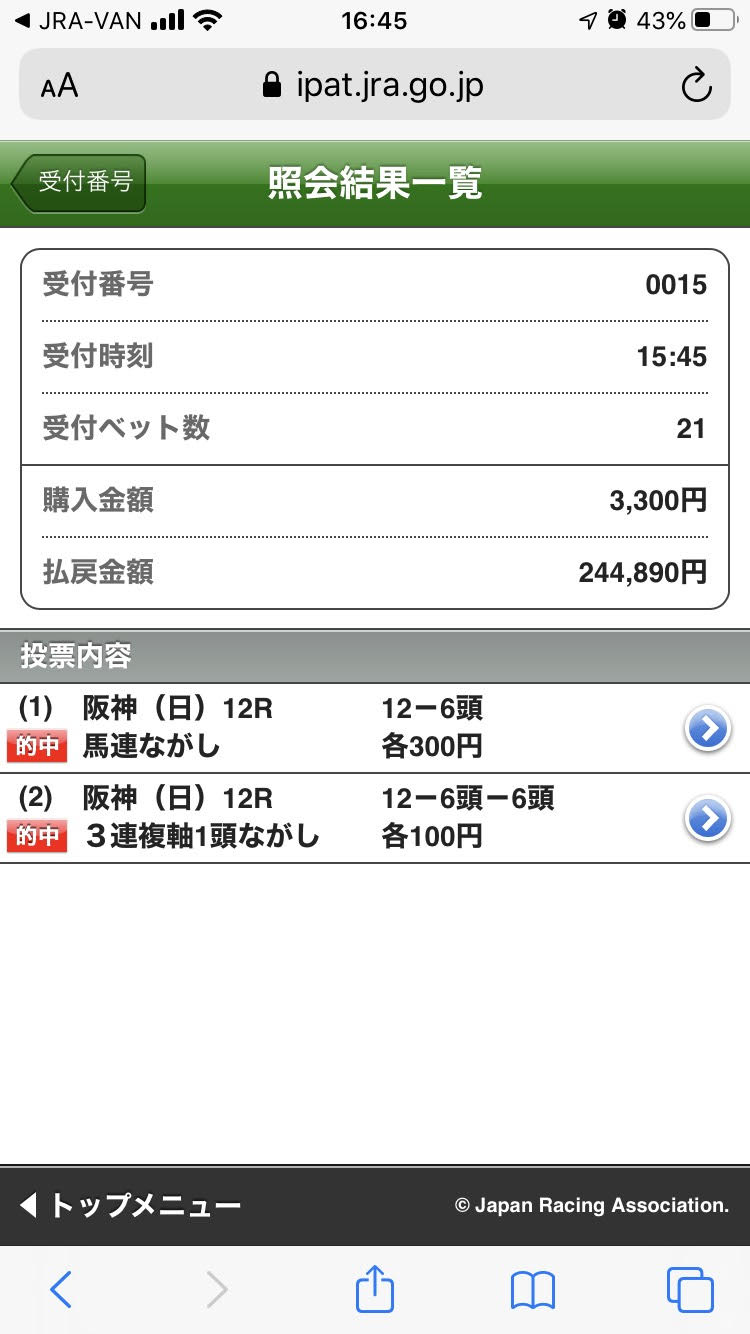Go back in Safari browser
The image size is (750, 1334).
(61, 1290)
